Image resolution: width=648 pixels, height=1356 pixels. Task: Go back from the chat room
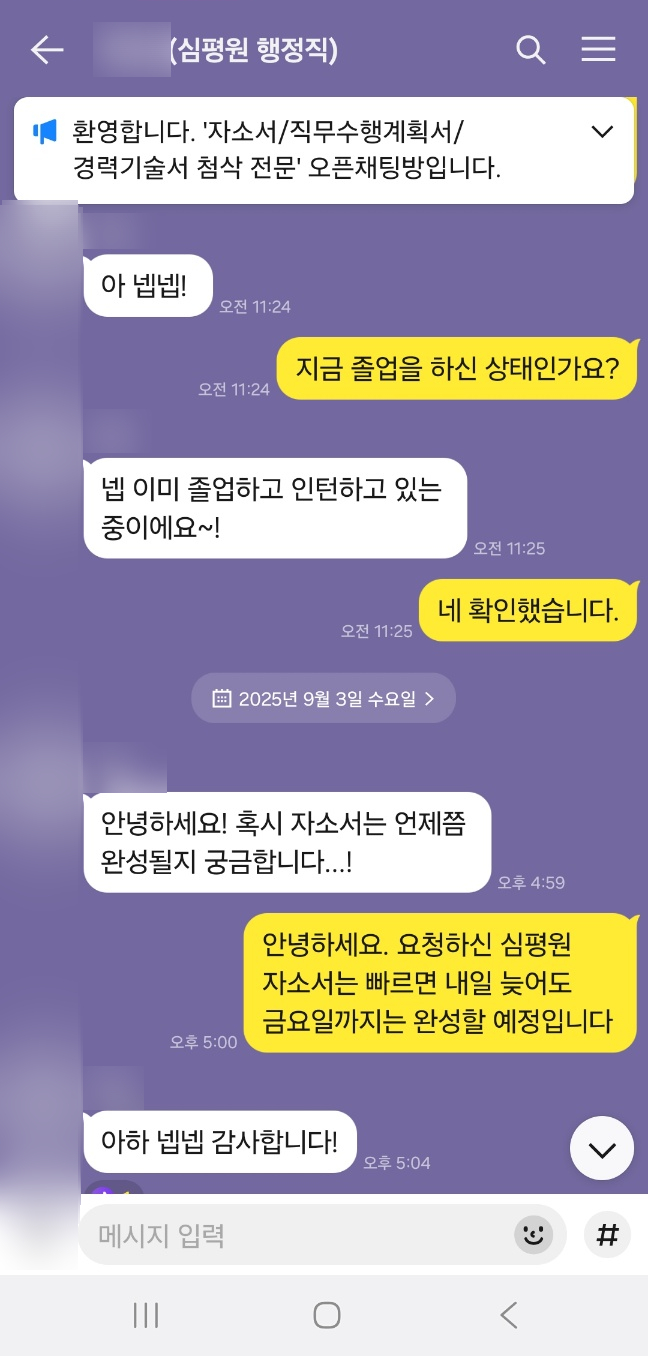[x=47, y=50]
